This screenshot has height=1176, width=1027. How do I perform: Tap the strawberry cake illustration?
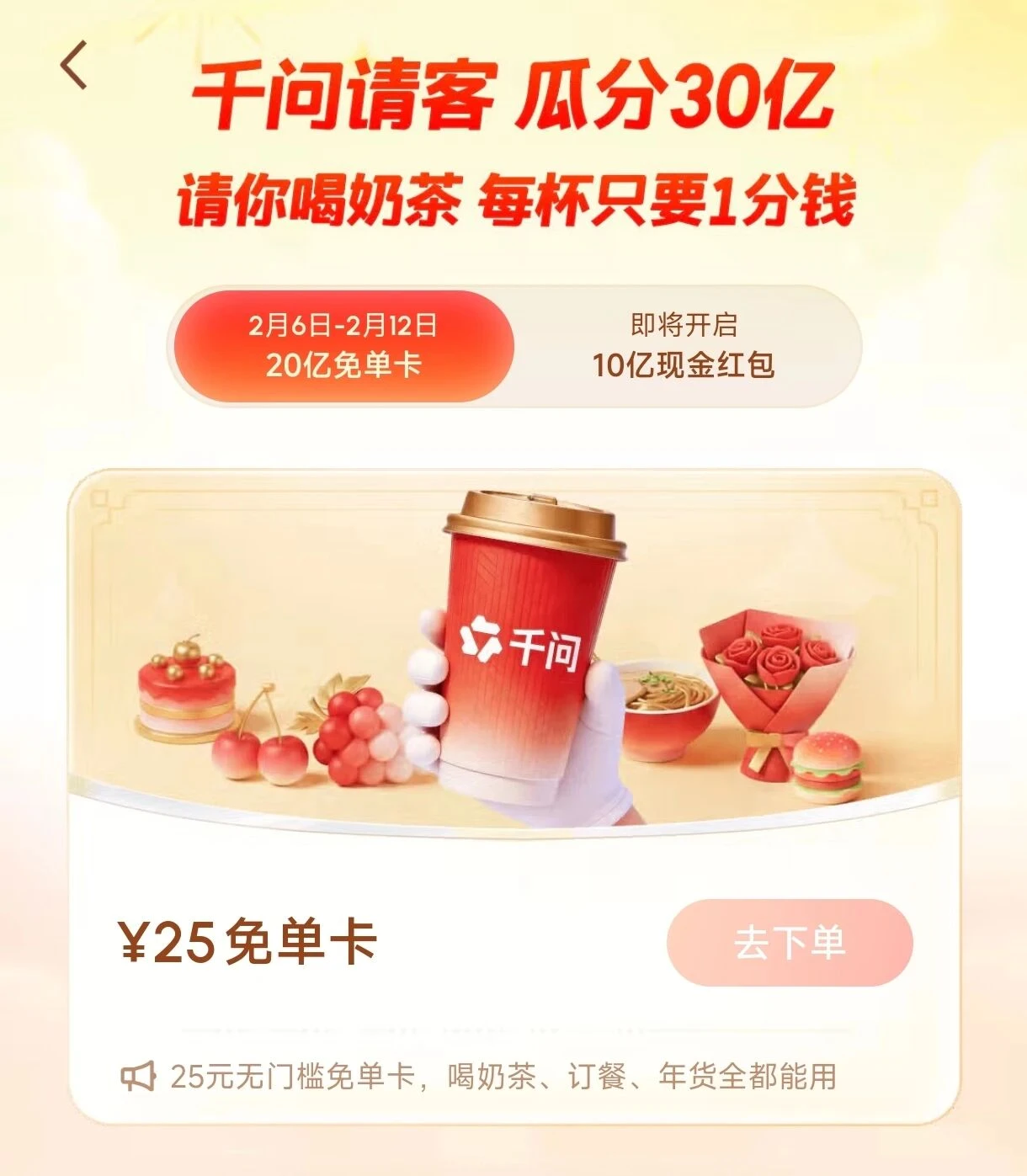tap(187, 697)
